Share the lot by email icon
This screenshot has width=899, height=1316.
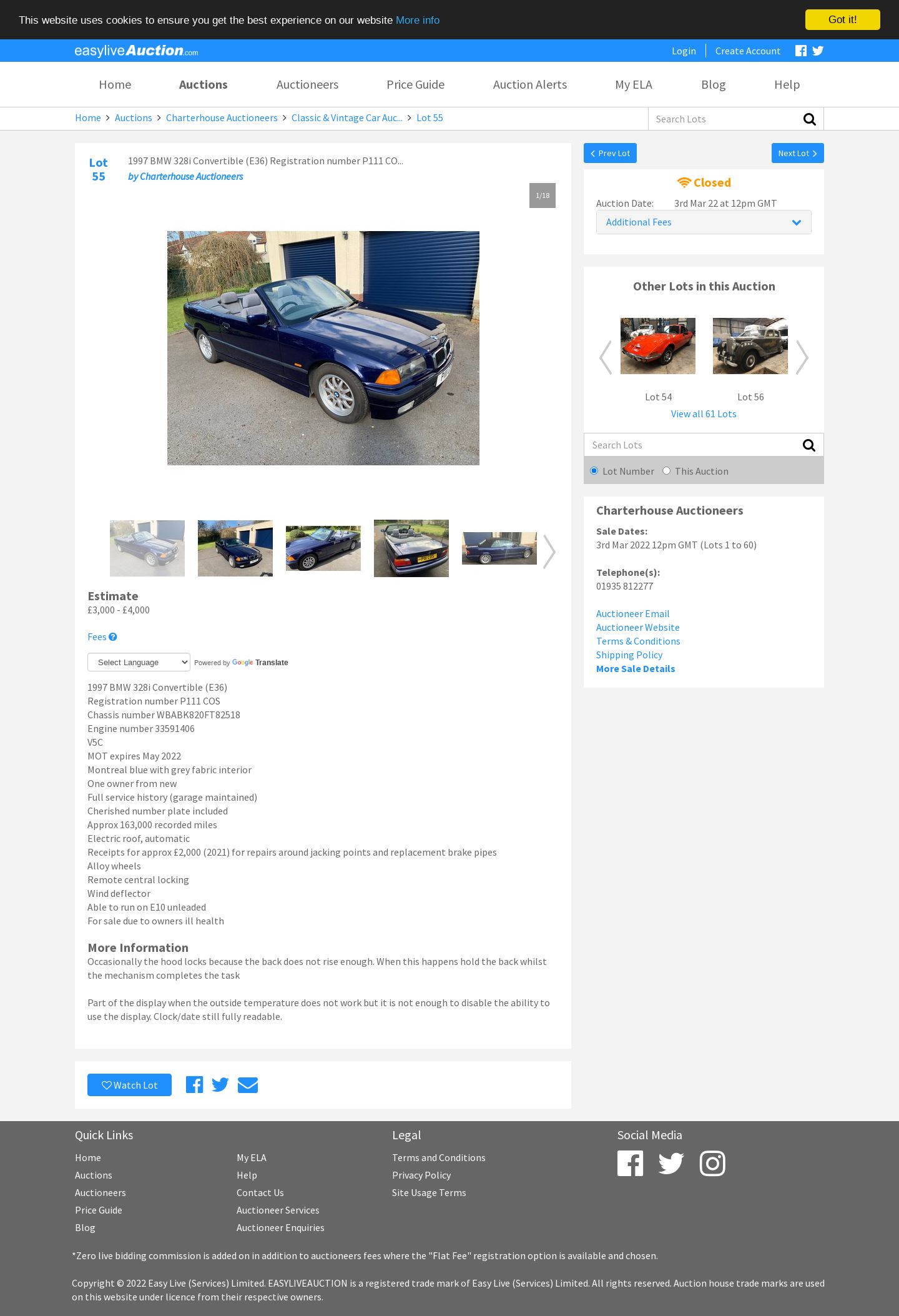(248, 1085)
